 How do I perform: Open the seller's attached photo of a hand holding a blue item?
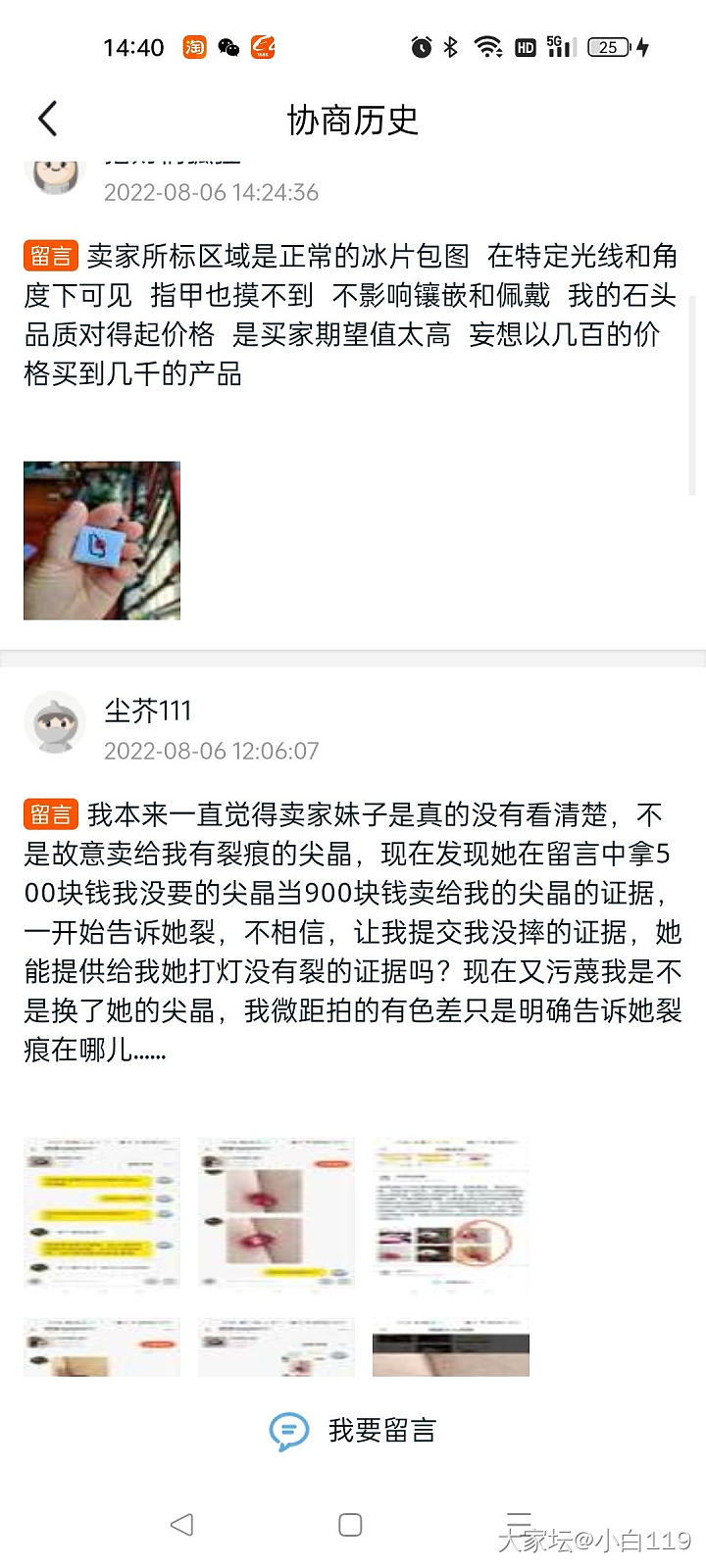(102, 540)
